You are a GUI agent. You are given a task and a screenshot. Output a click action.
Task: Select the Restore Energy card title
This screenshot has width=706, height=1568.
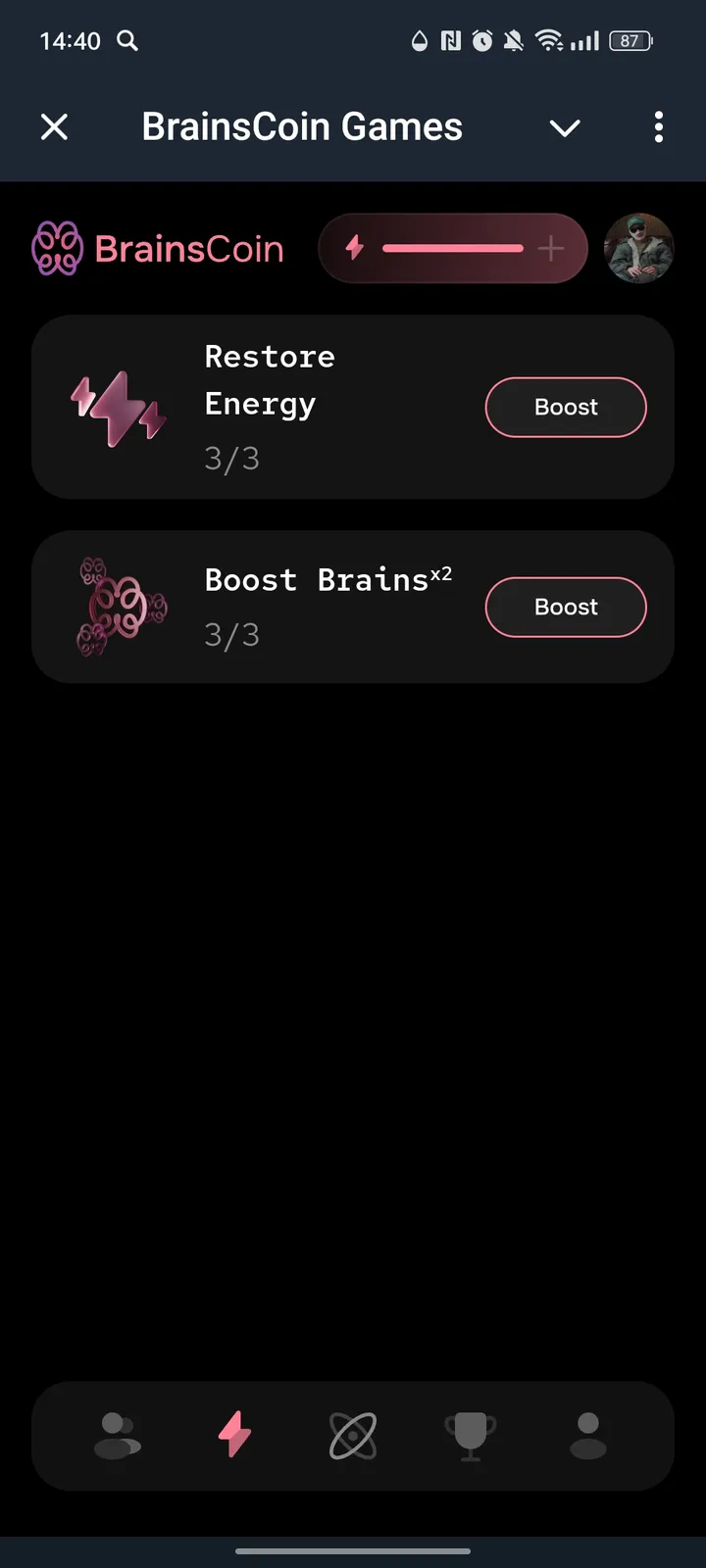point(269,380)
